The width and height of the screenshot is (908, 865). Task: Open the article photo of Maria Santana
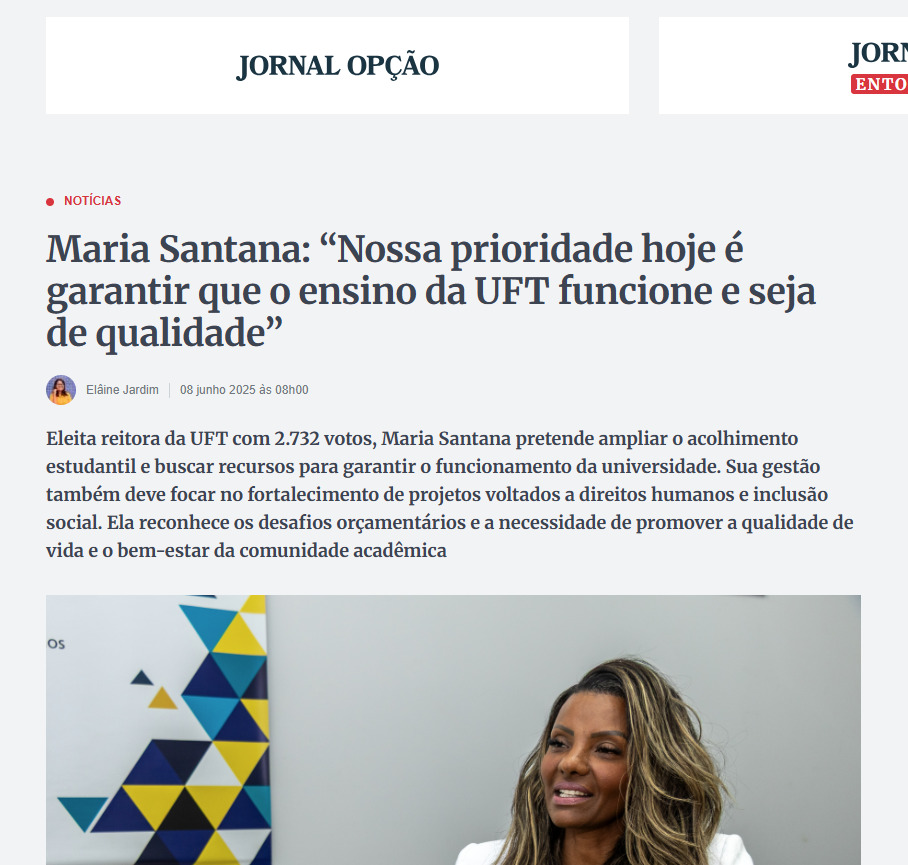[x=453, y=730]
